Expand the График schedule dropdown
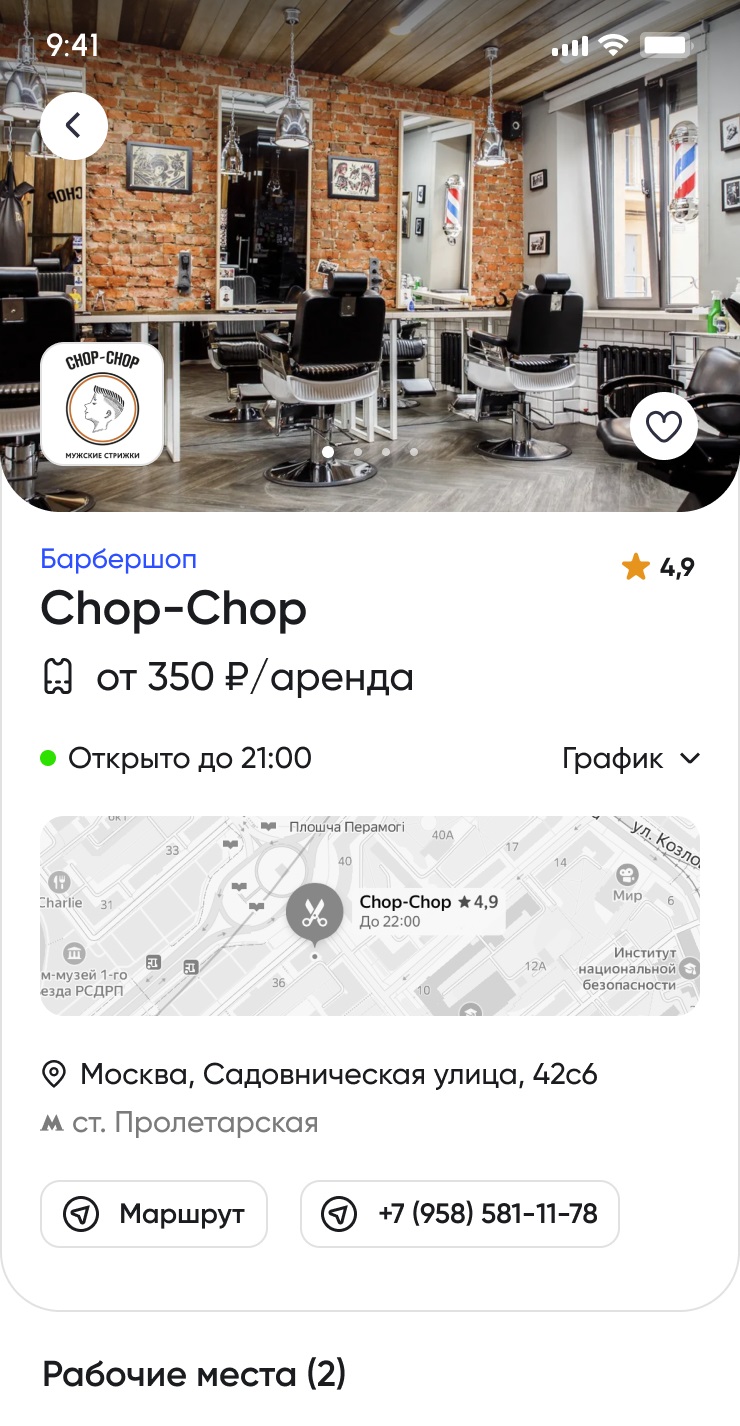The width and height of the screenshot is (740, 1426). pos(631,759)
